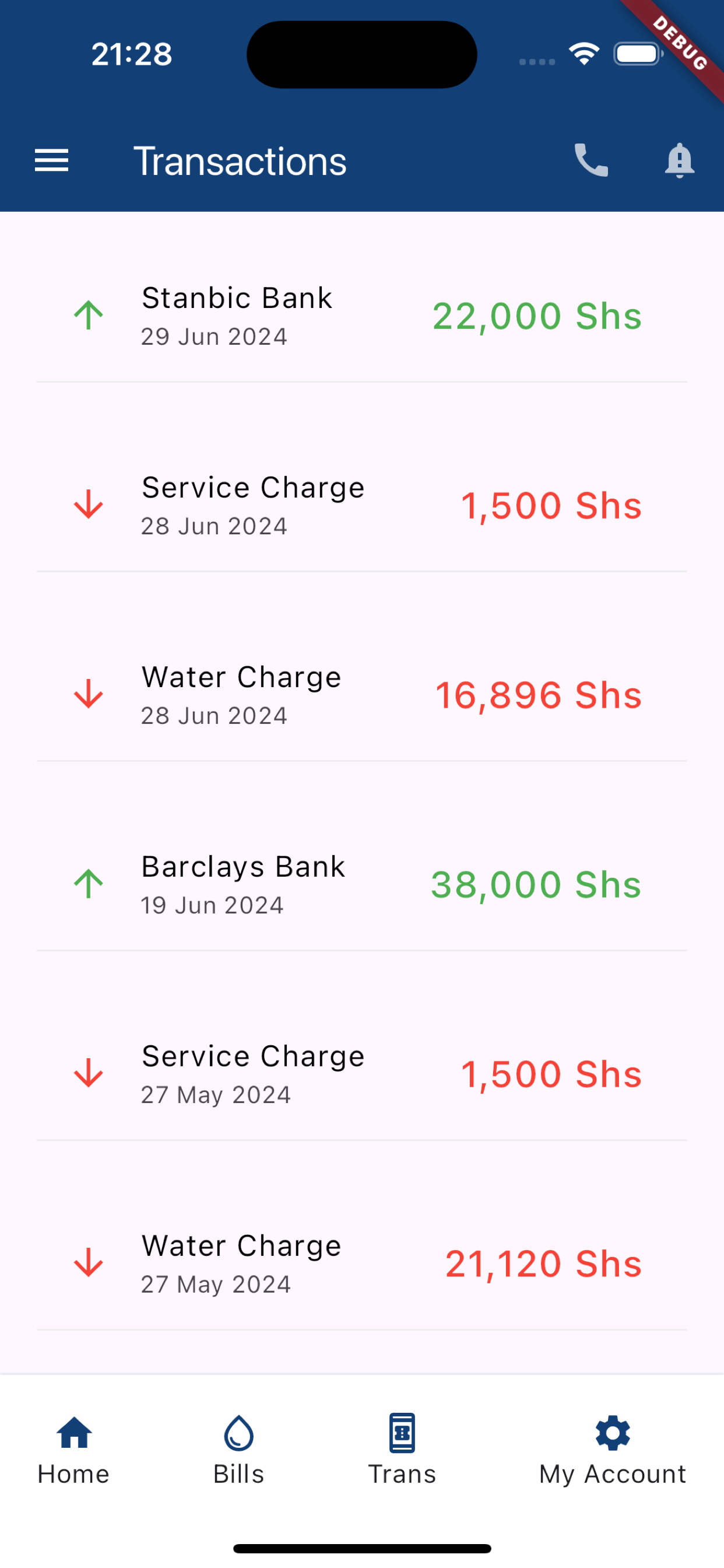This screenshot has height=1568, width=724.
Task: Open the notifications bell
Action: click(679, 160)
